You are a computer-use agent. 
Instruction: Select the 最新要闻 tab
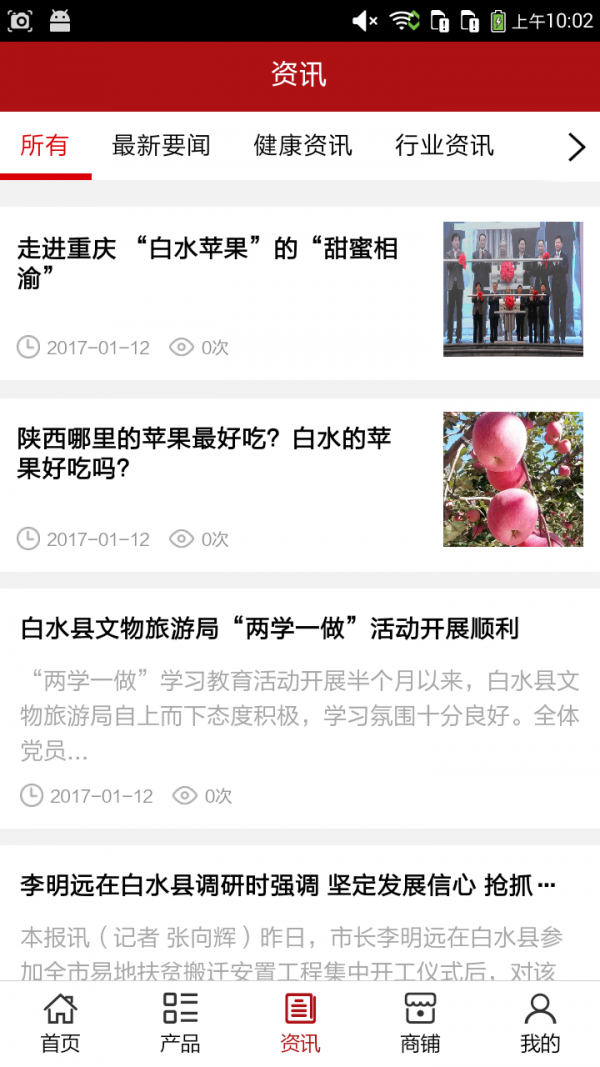coord(161,146)
